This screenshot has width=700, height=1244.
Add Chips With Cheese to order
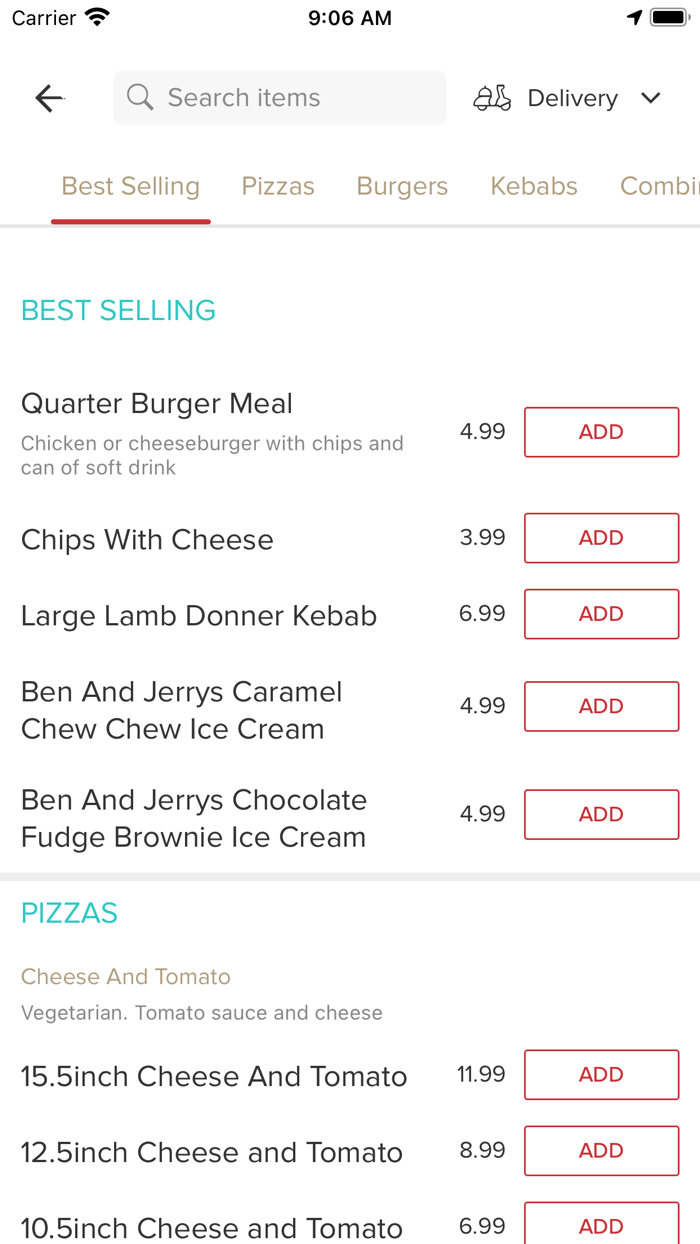point(601,538)
